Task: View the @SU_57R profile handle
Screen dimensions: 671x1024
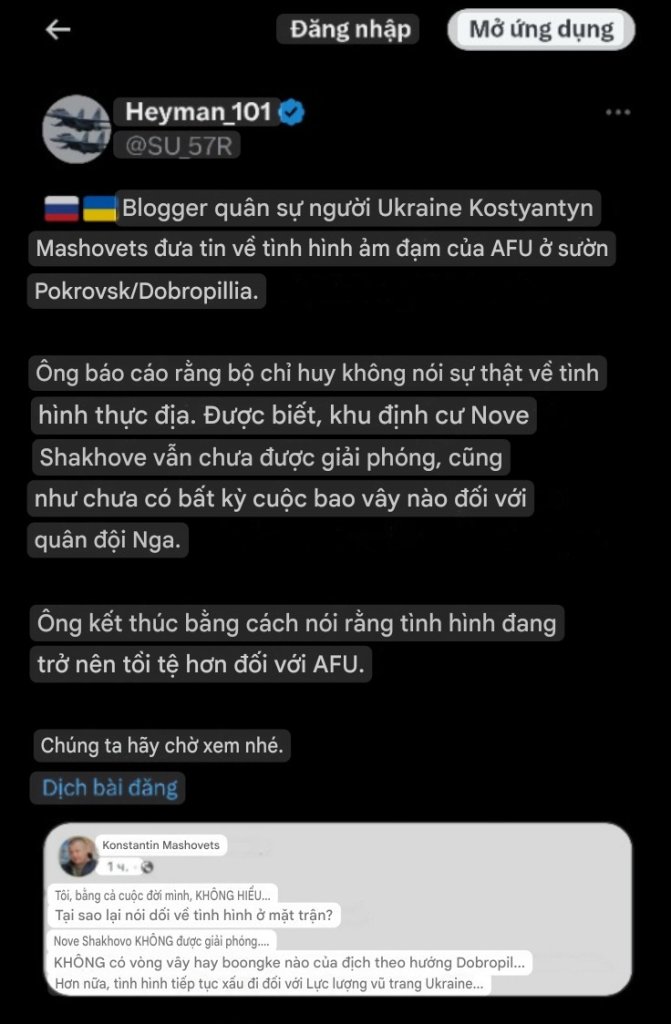Action: point(180,145)
